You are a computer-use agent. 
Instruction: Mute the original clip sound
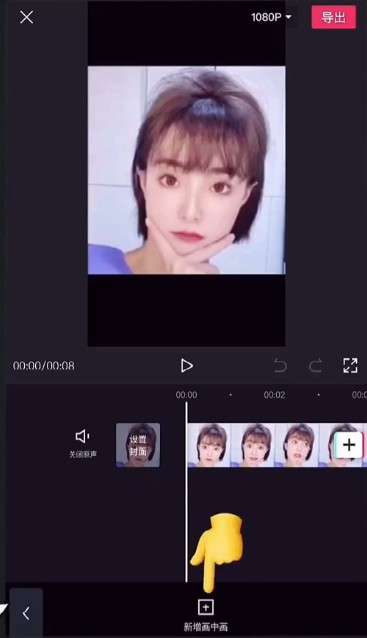click(x=83, y=443)
